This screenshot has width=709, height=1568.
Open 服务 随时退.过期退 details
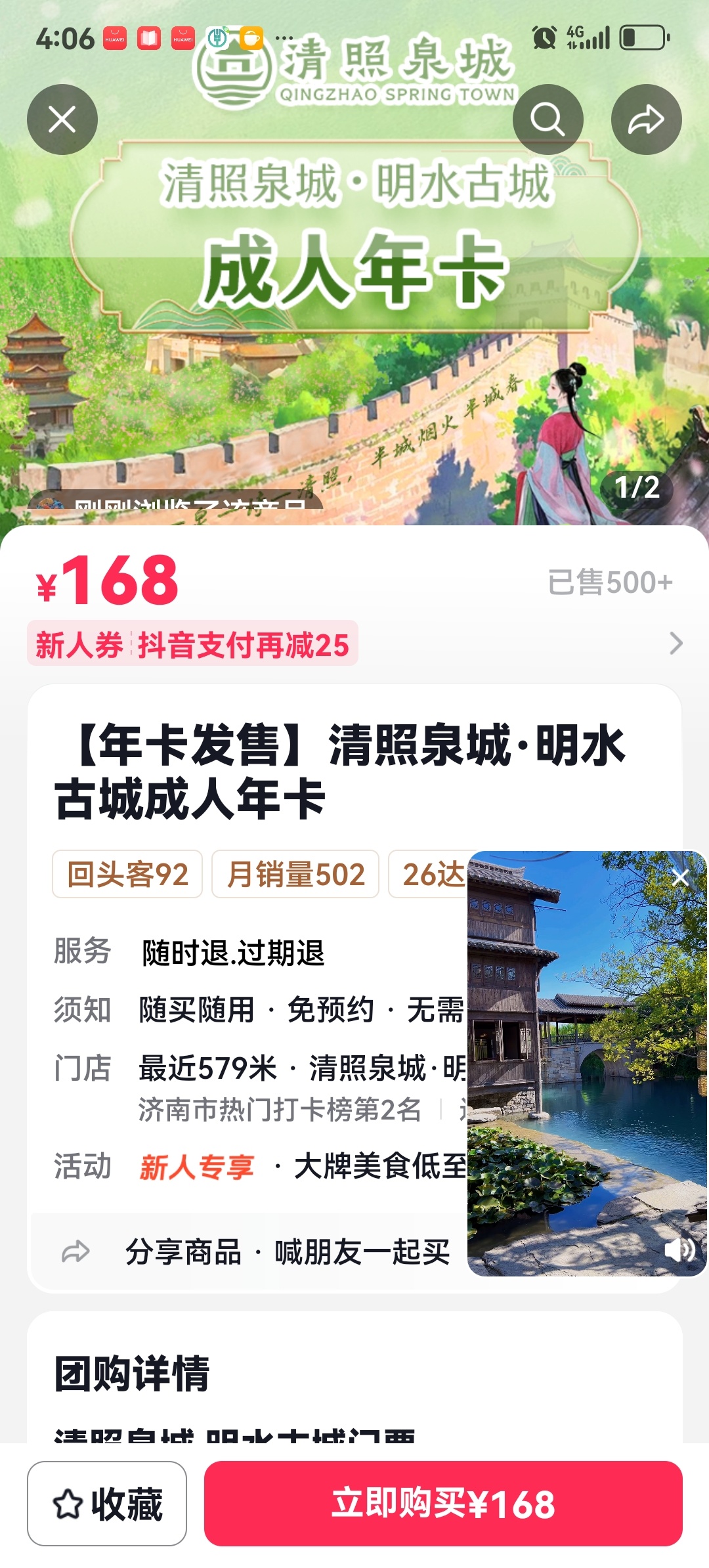click(233, 953)
